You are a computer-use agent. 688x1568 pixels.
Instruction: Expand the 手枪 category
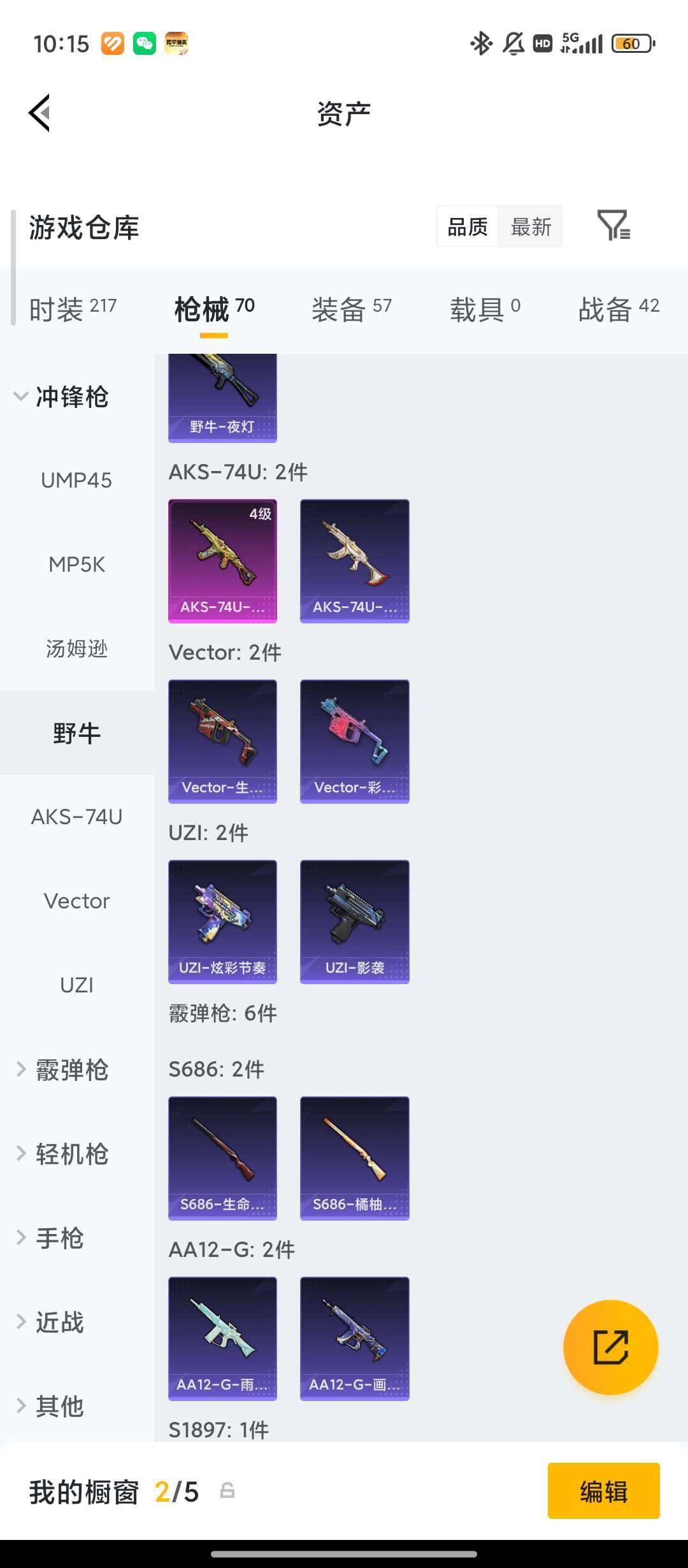tap(51, 1238)
